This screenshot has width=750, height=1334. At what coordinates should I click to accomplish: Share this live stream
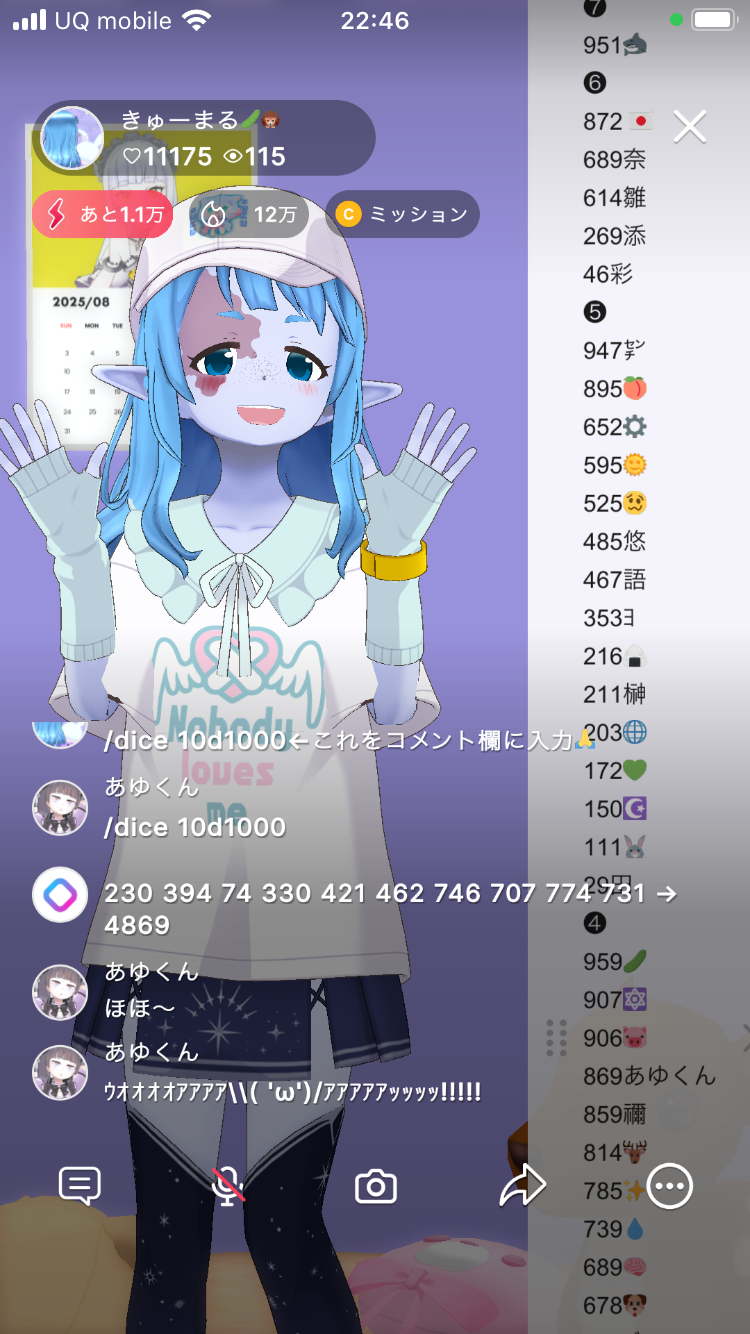522,1186
